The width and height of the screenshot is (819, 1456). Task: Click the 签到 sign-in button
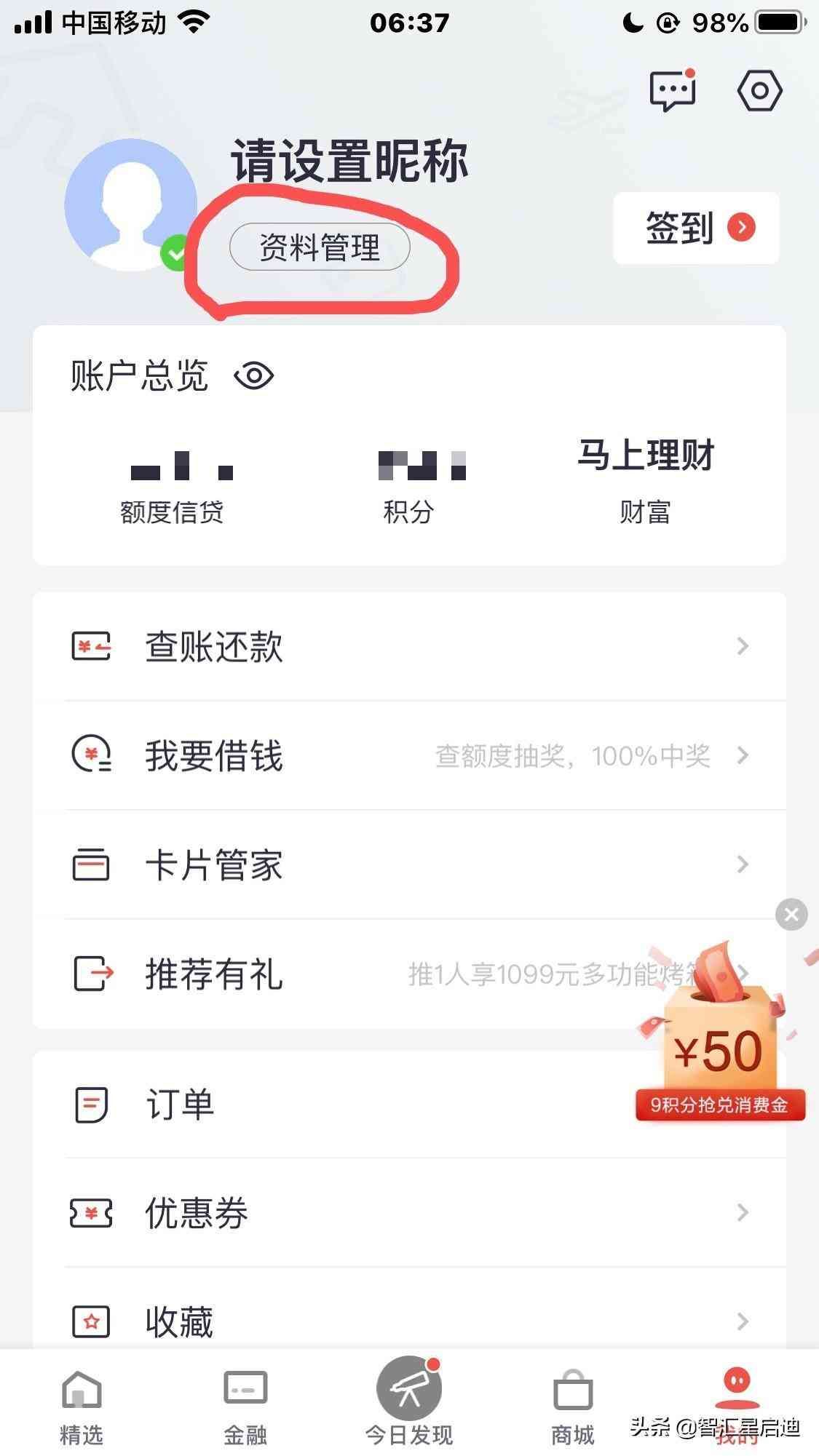pyautogui.click(x=695, y=228)
